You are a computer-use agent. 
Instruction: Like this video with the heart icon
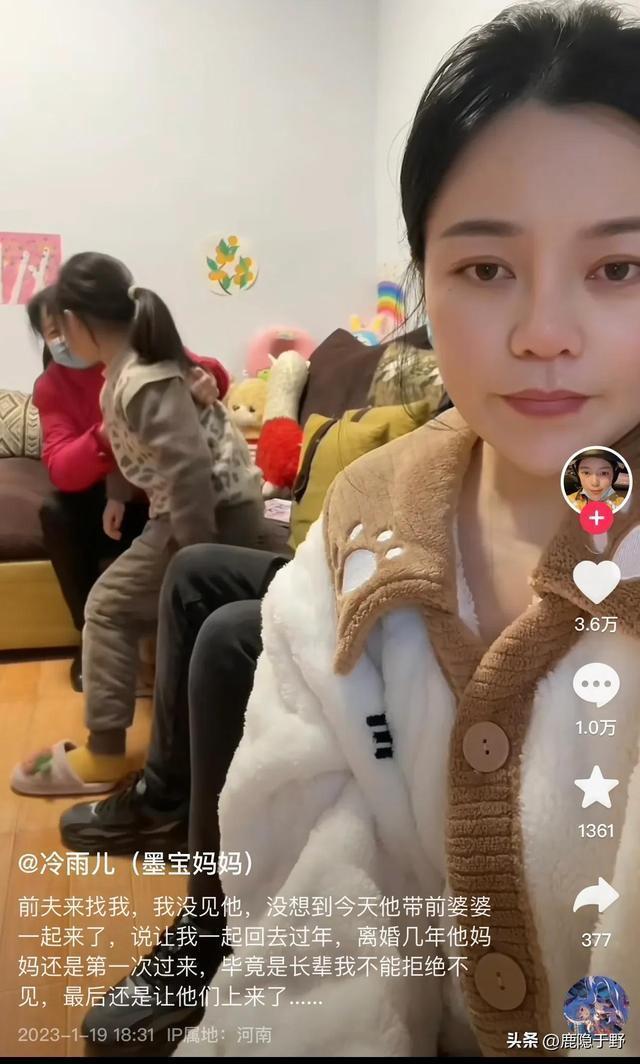(x=596, y=582)
